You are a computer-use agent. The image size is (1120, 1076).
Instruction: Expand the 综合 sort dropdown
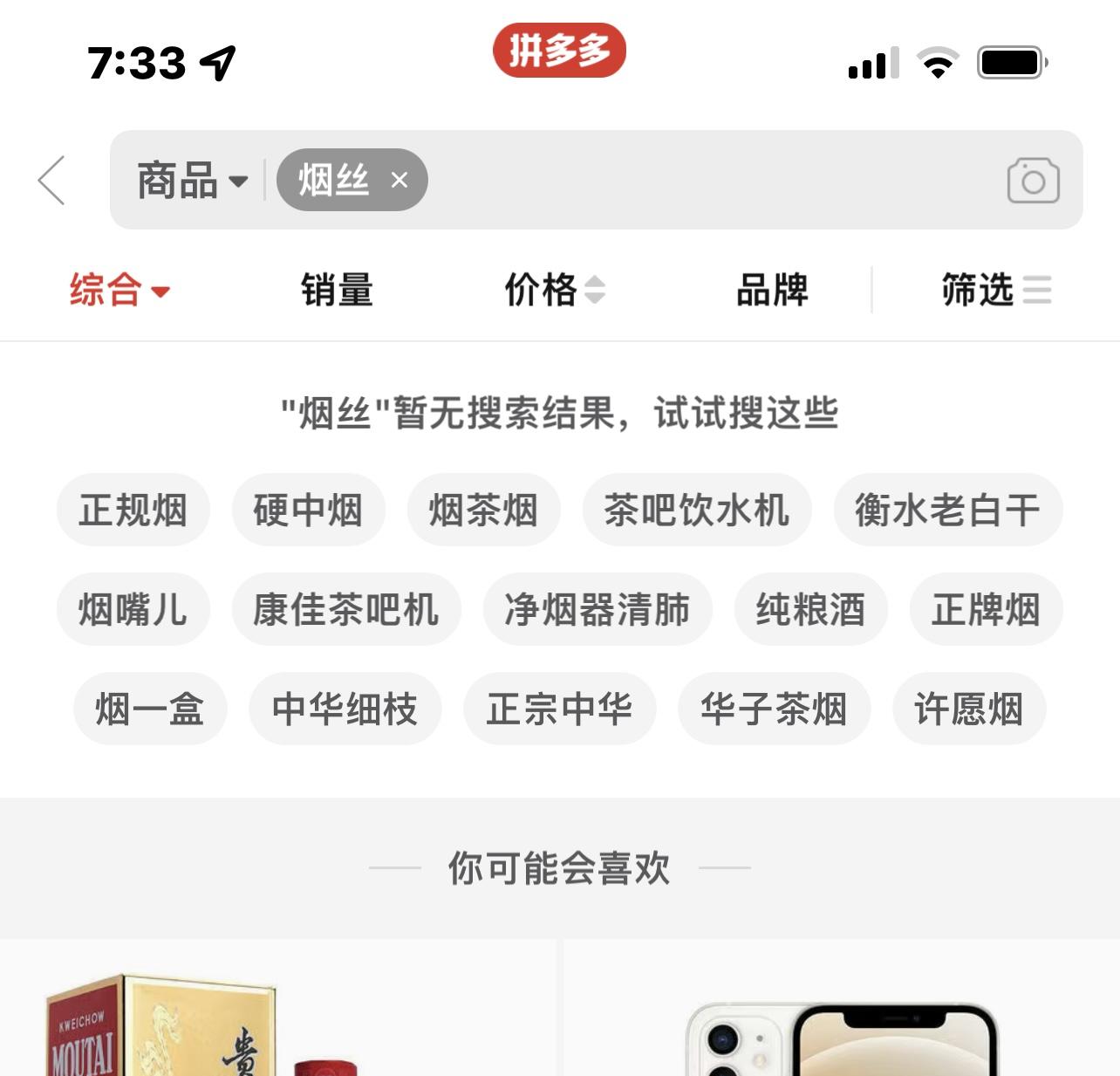point(120,290)
